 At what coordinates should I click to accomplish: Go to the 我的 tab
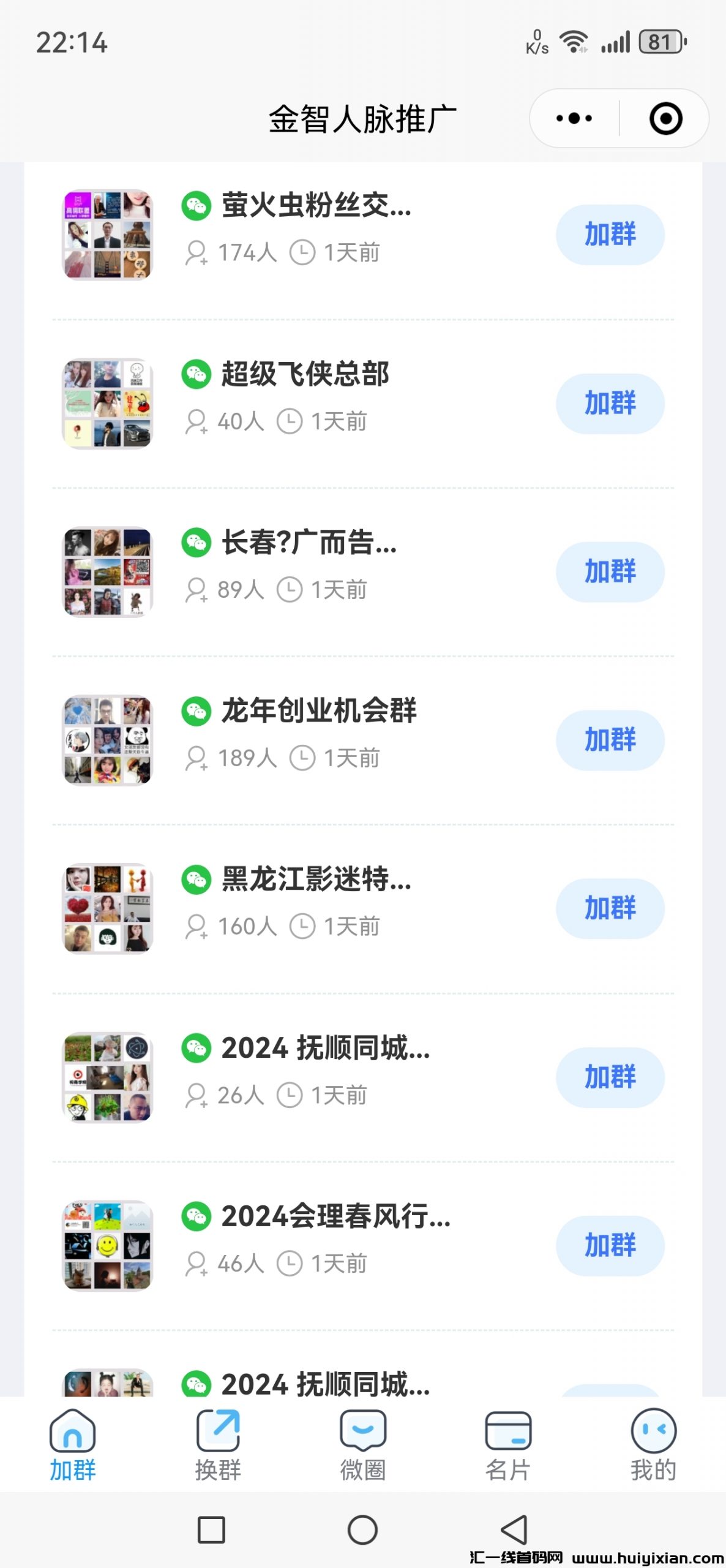click(653, 1444)
